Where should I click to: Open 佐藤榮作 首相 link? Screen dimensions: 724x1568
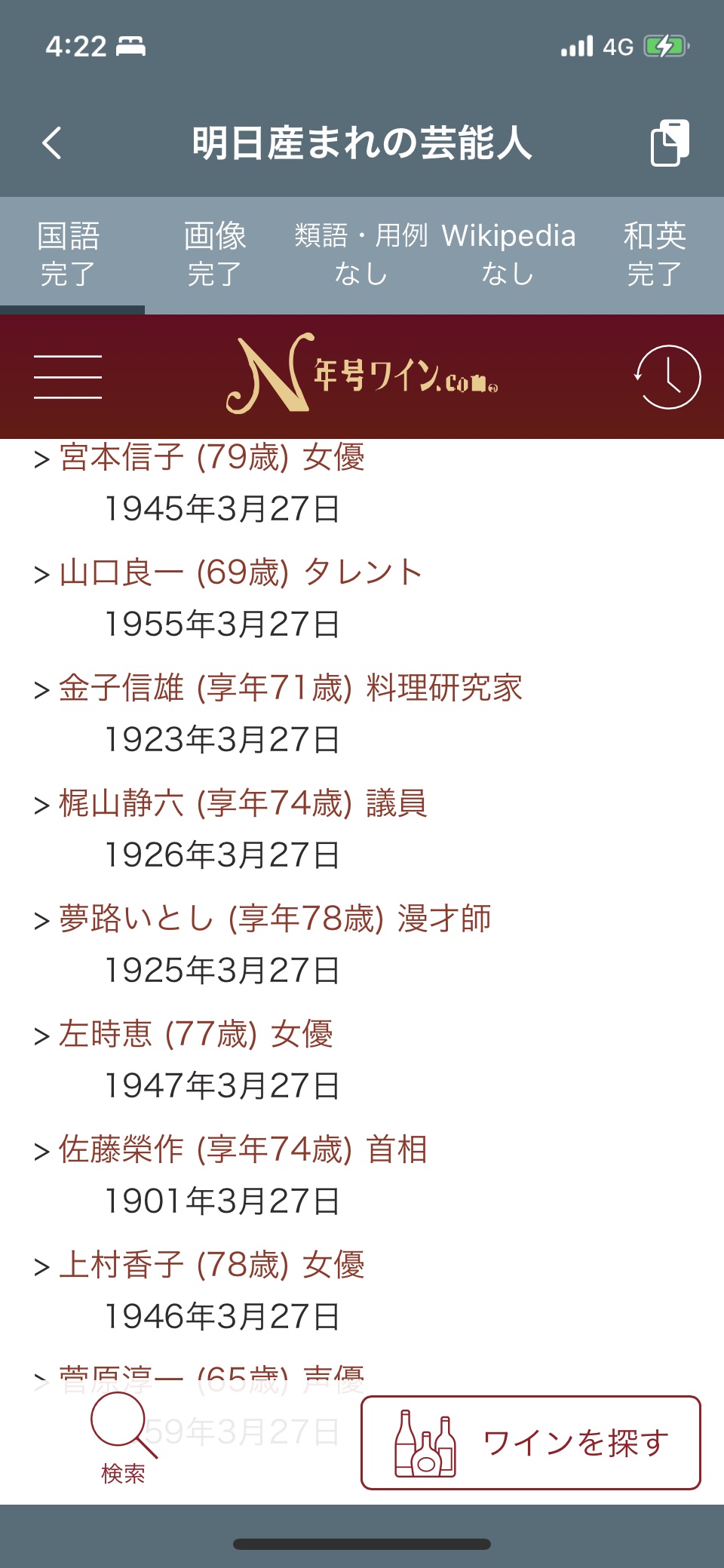point(243,1150)
